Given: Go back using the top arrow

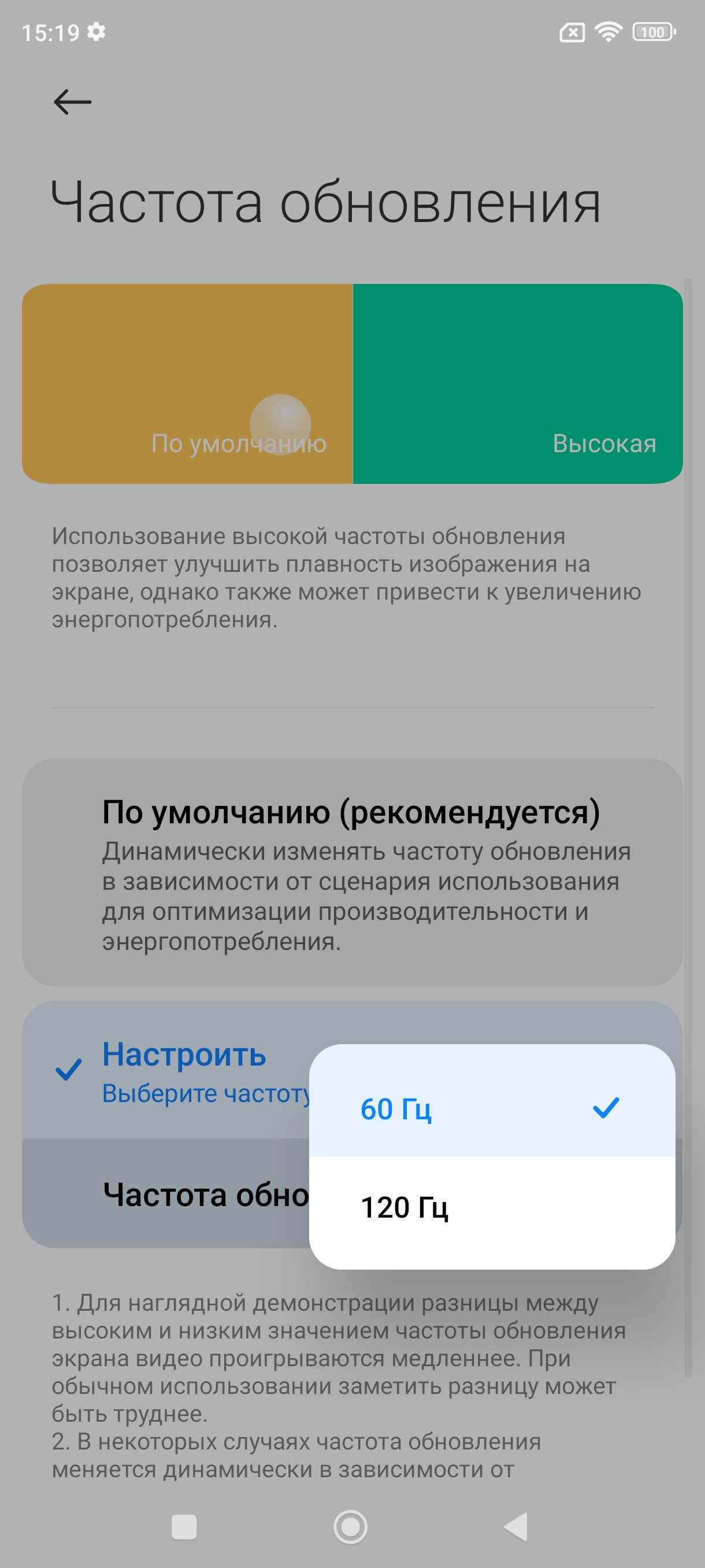Looking at the screenshot, I should point(72,102).
